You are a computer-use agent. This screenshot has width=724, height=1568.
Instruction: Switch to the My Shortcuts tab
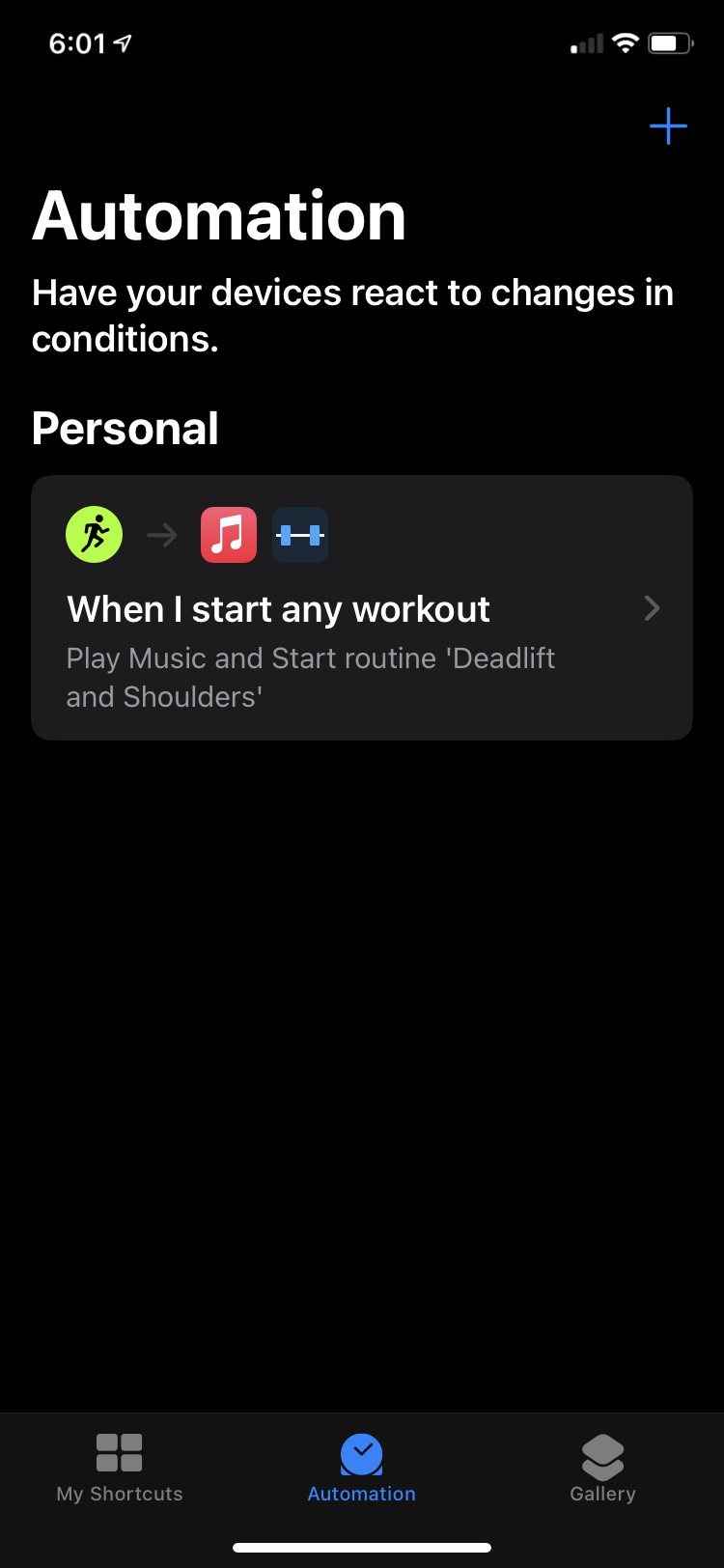[120, 1468]
